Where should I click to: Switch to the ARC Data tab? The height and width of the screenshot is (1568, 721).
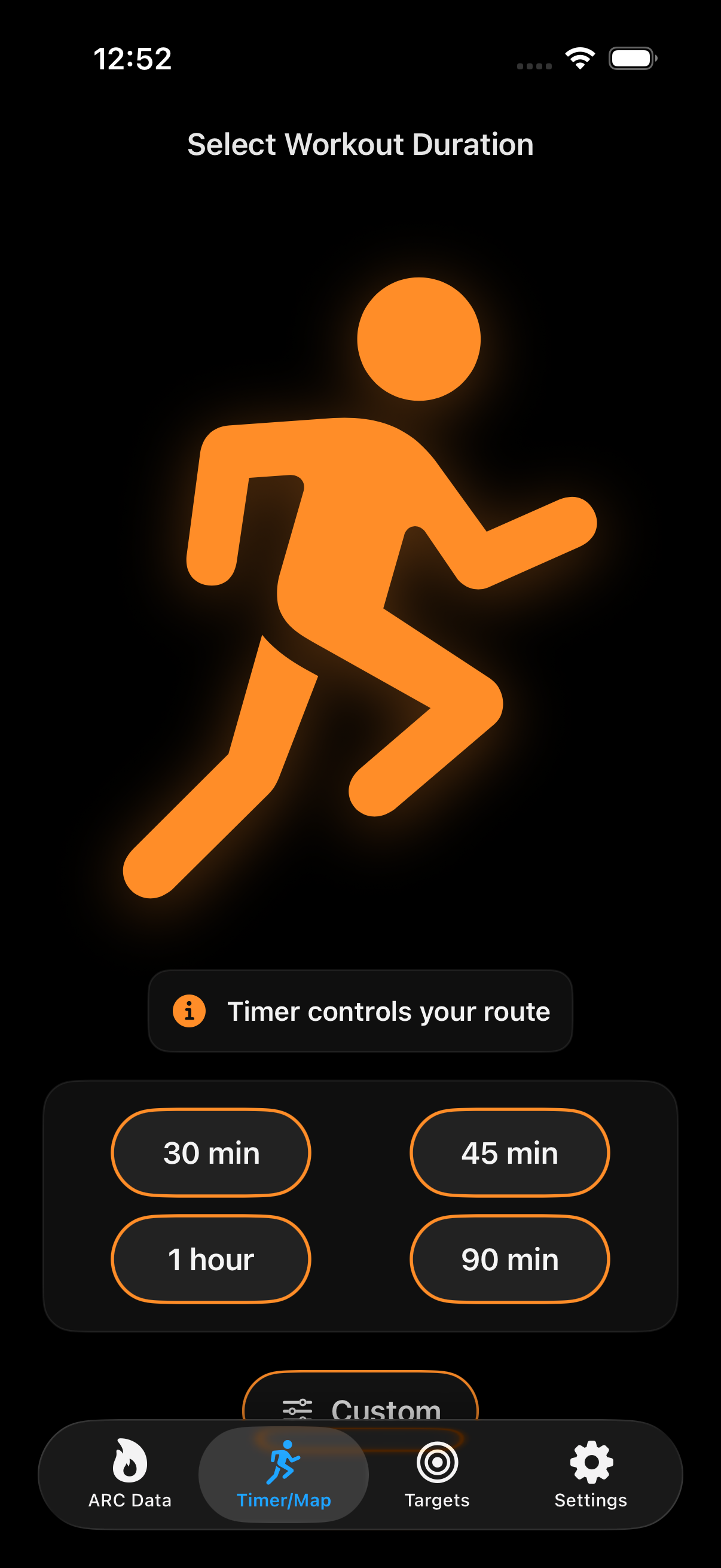click(x=130, y=1474)
